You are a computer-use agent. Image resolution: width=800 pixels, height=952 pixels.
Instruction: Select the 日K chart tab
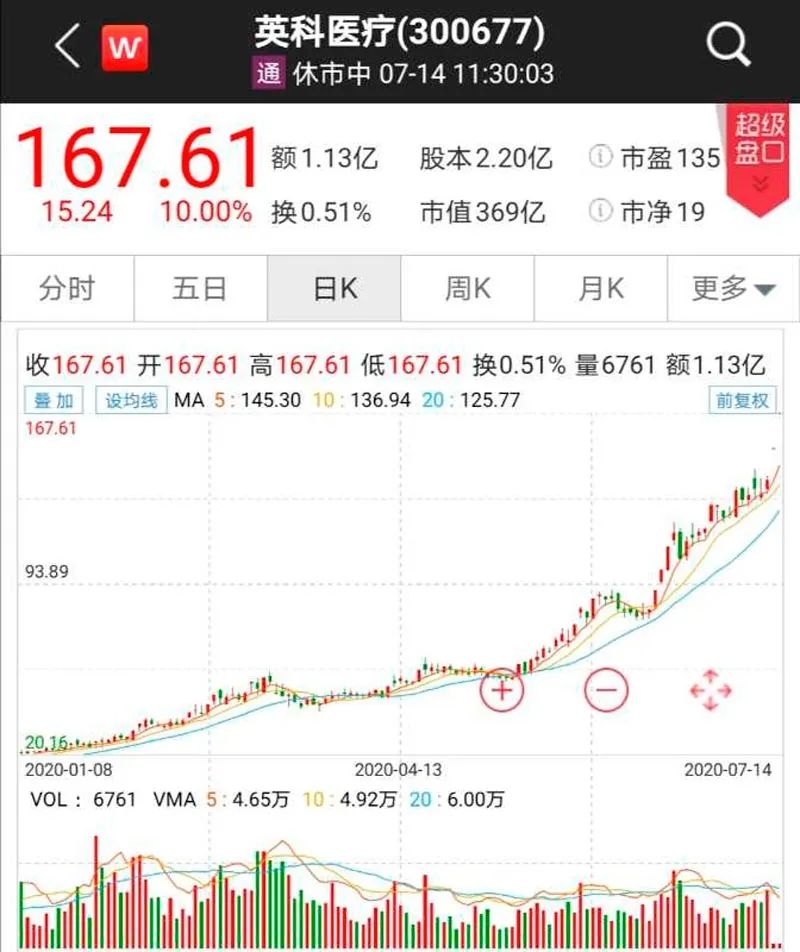[x=334, y=289]
